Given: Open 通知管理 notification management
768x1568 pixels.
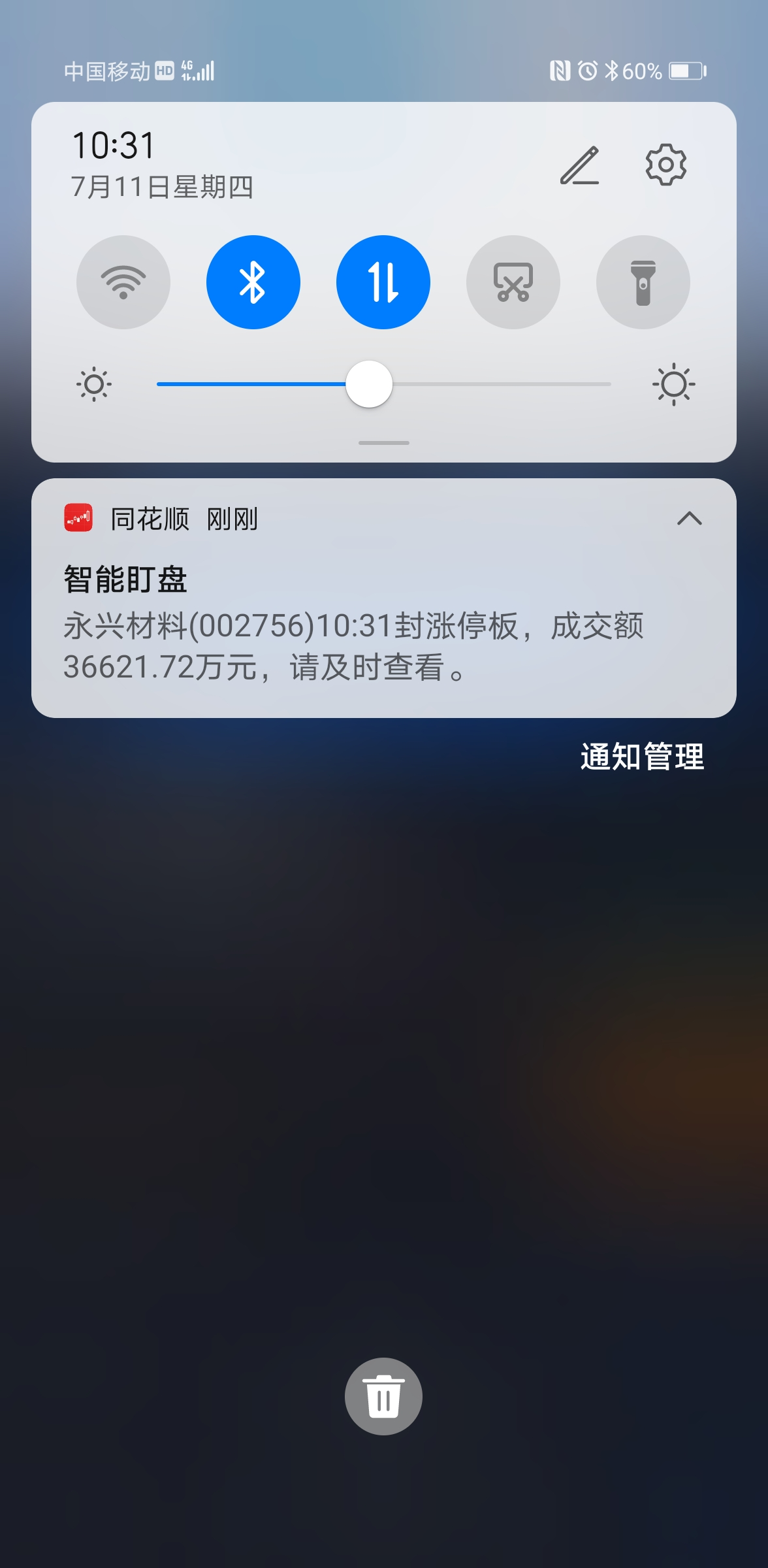Looking at the screenshot, I should [x=642, y=757].
